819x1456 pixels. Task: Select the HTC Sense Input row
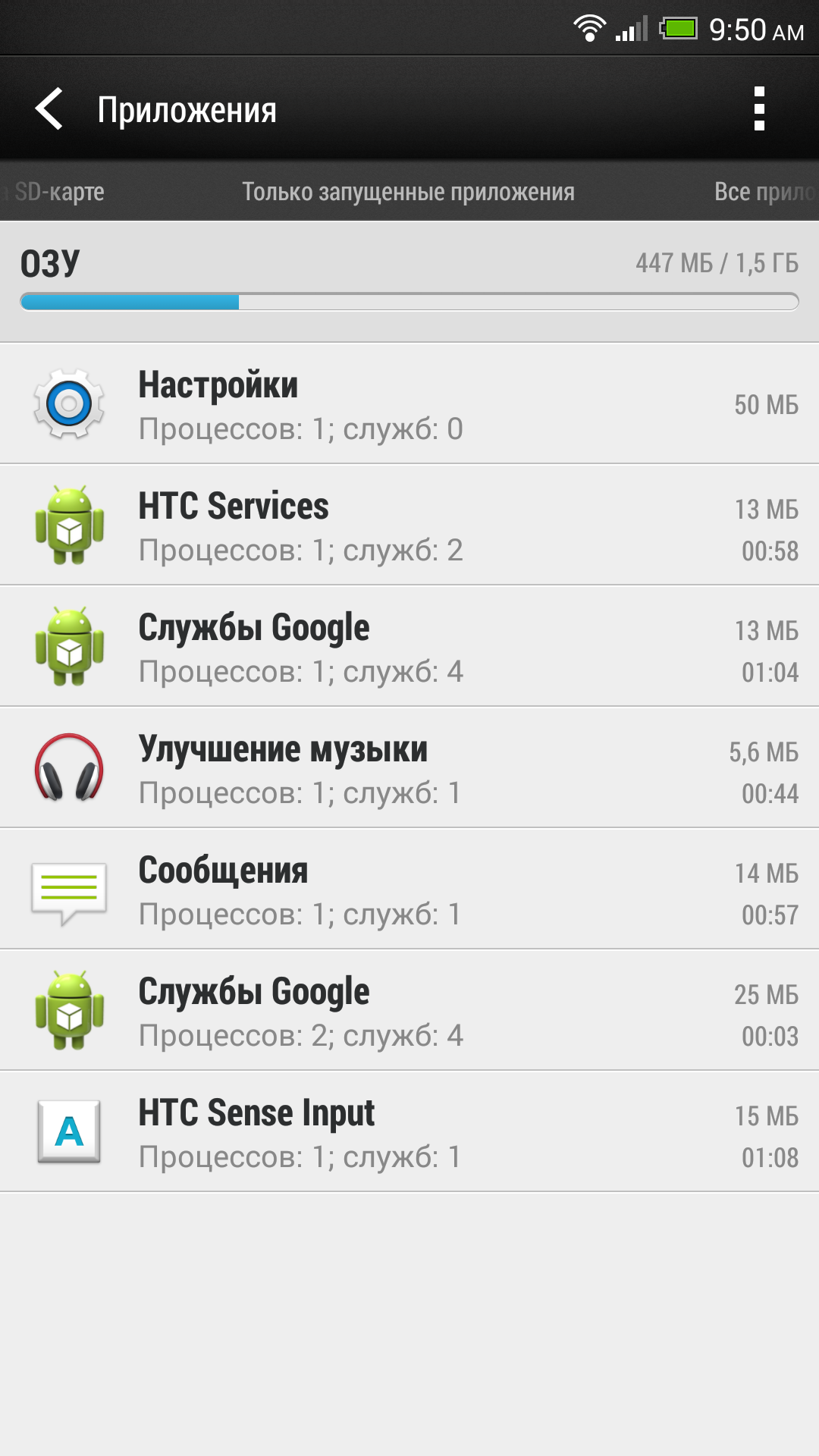409,1132
